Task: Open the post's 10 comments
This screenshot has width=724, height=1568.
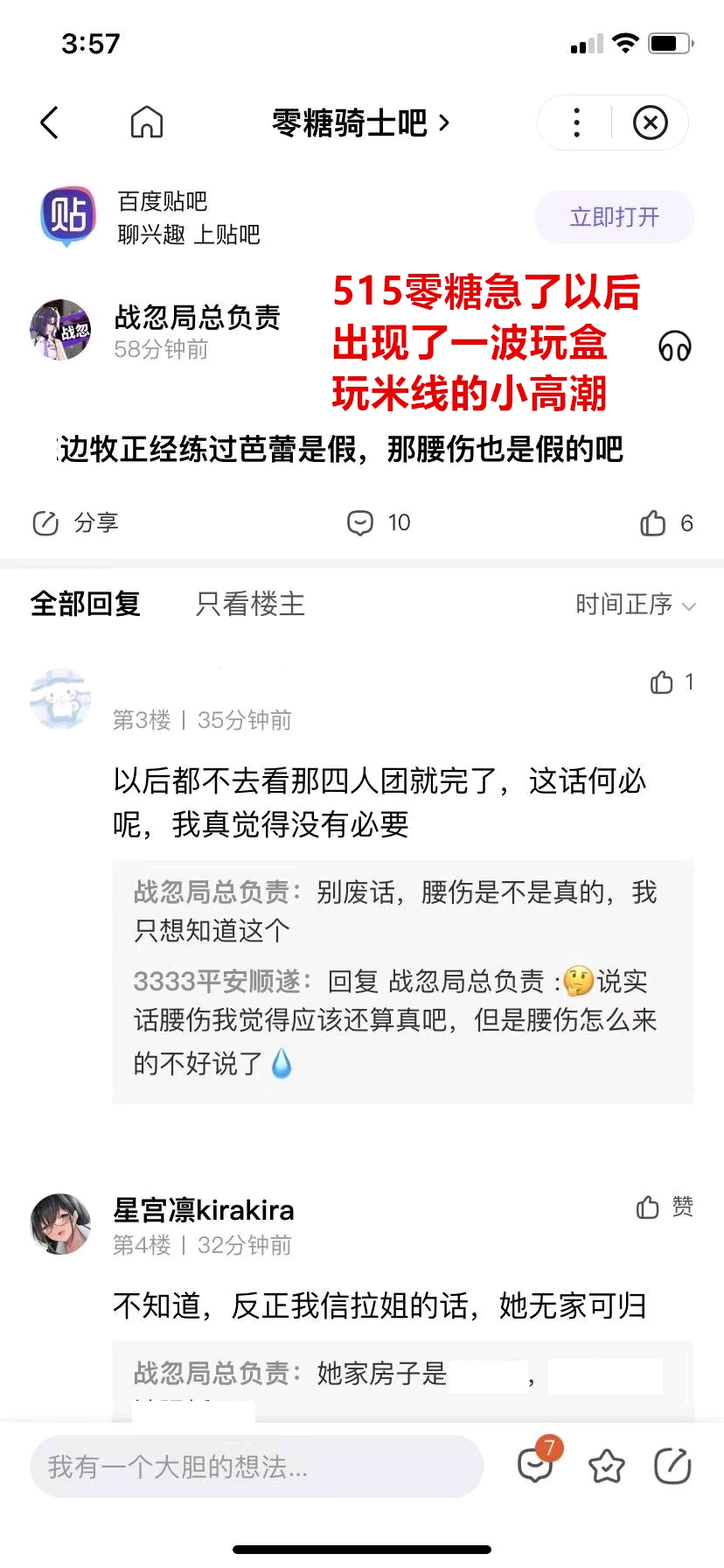Action: tap(379, 523)
